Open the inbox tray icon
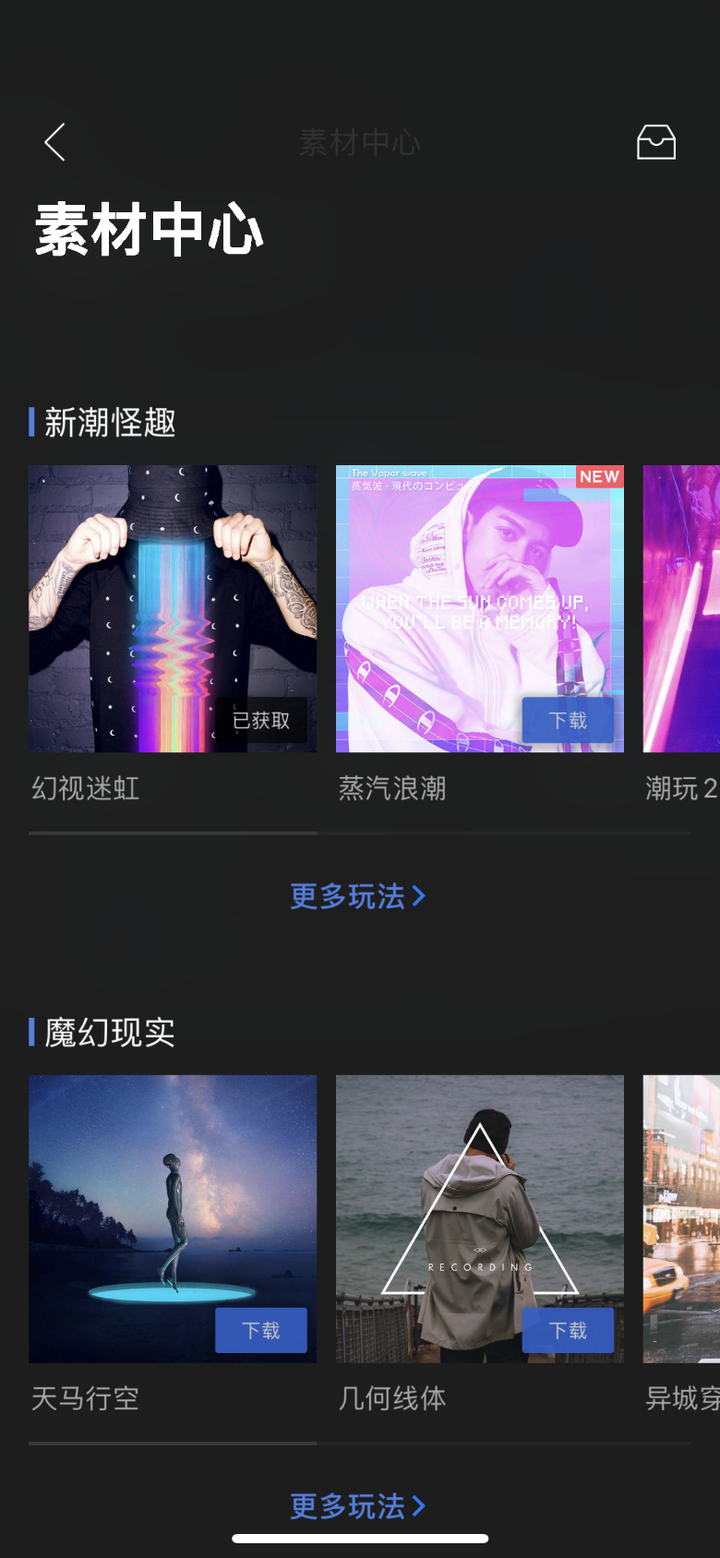The width and height of the screenshot is (720, 1558). tap(656, 143)
